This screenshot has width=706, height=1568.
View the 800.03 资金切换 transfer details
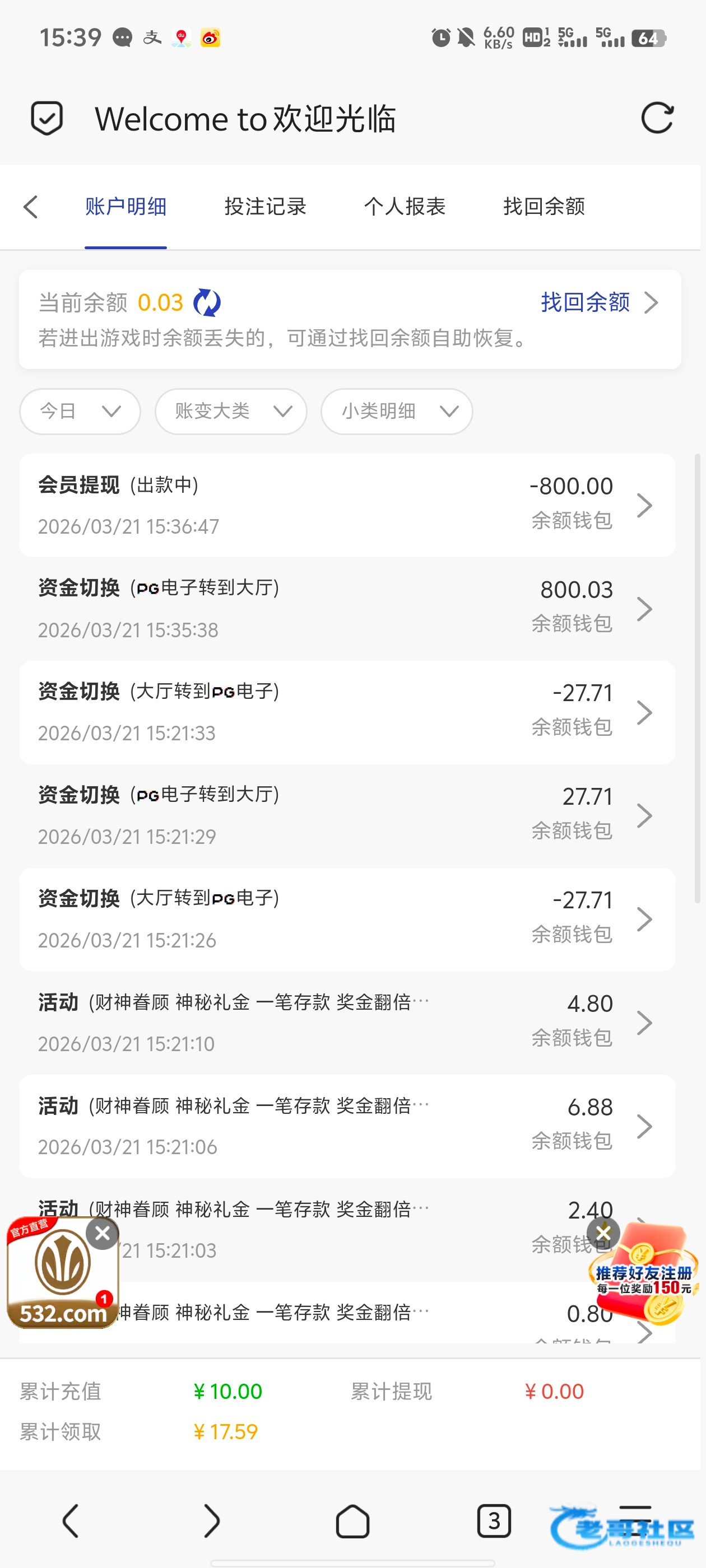(x=347, y=609)
